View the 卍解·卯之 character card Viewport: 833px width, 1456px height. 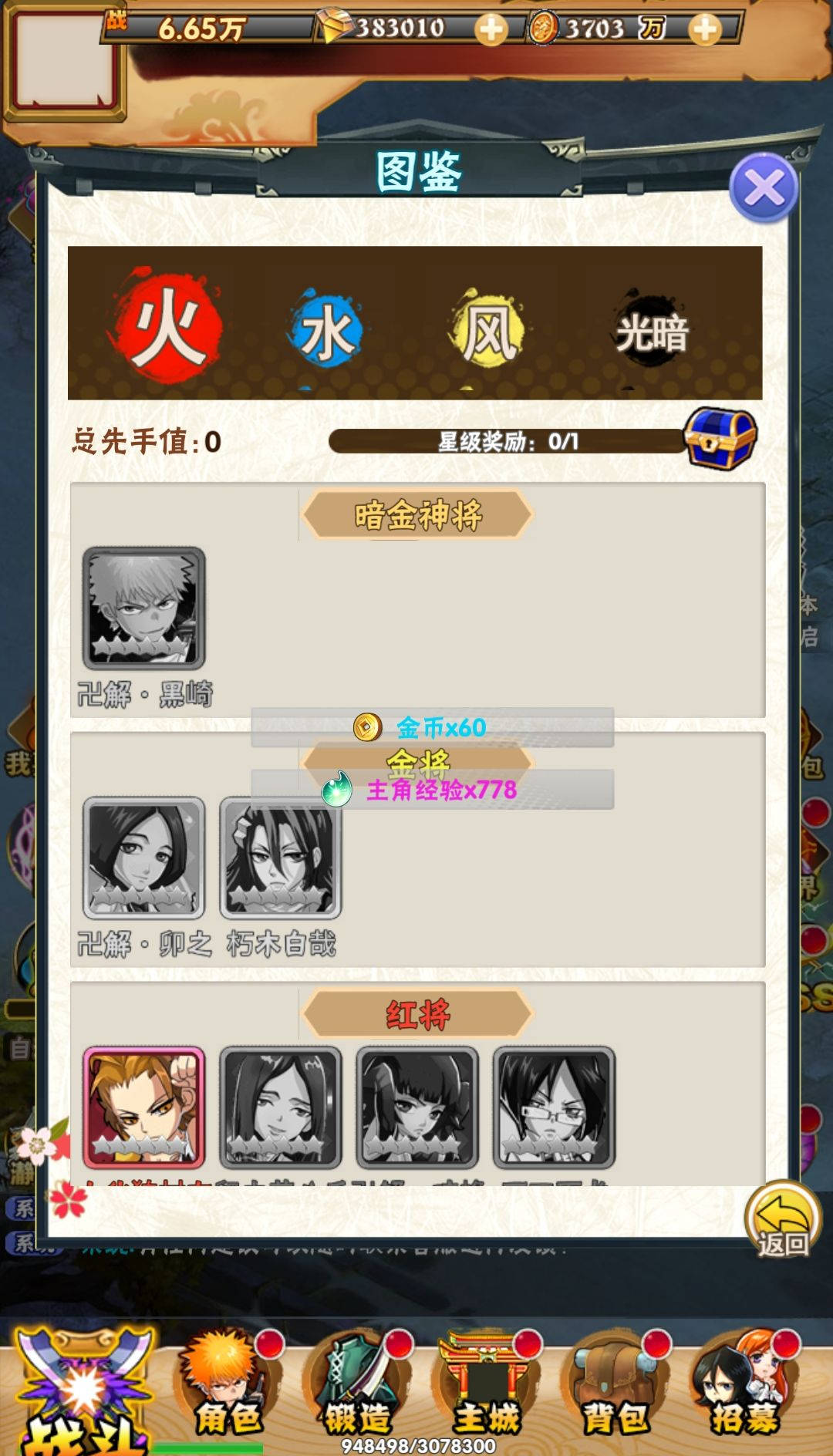pyautogui.click(x=144, y=858)
